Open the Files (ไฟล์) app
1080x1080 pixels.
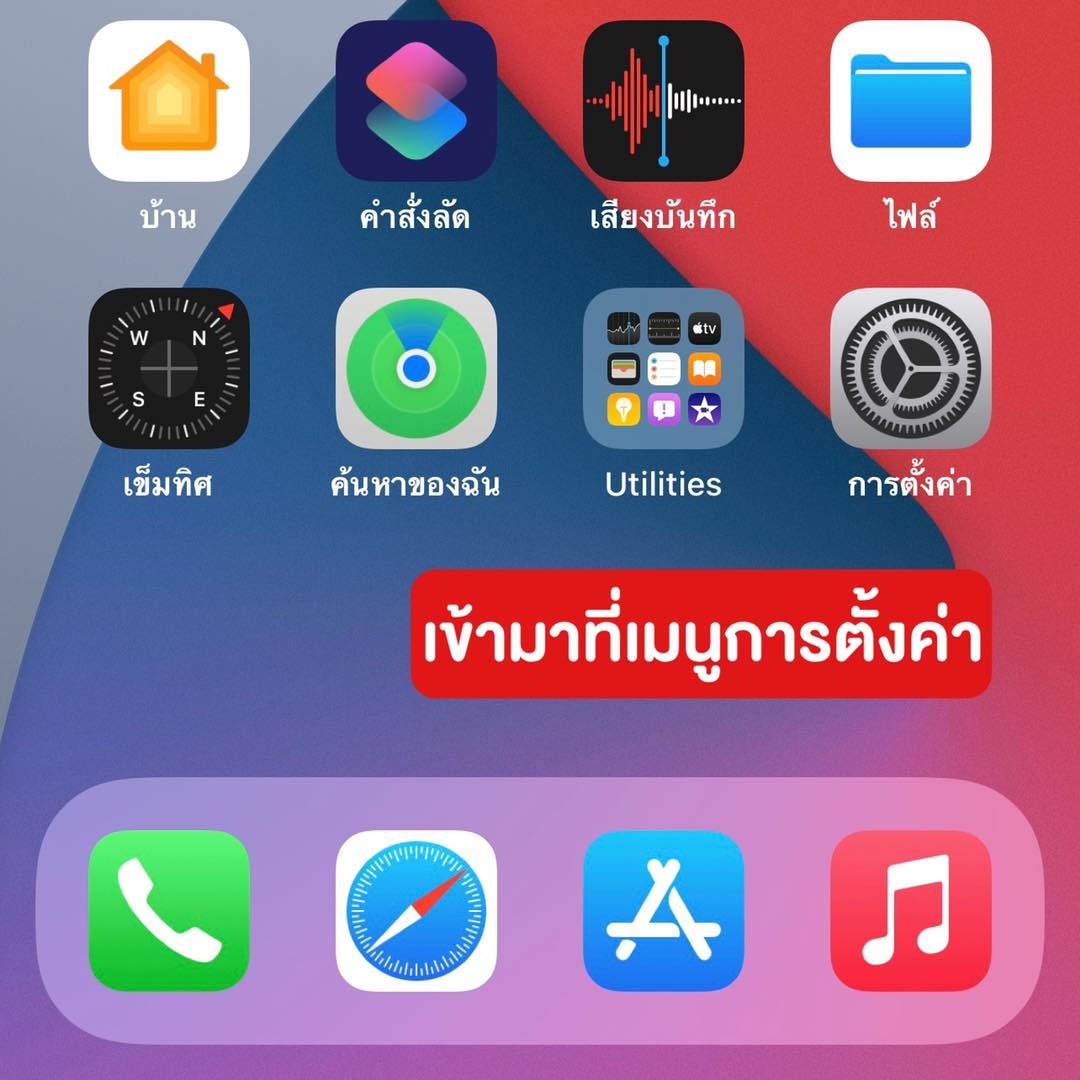point(910,101)
